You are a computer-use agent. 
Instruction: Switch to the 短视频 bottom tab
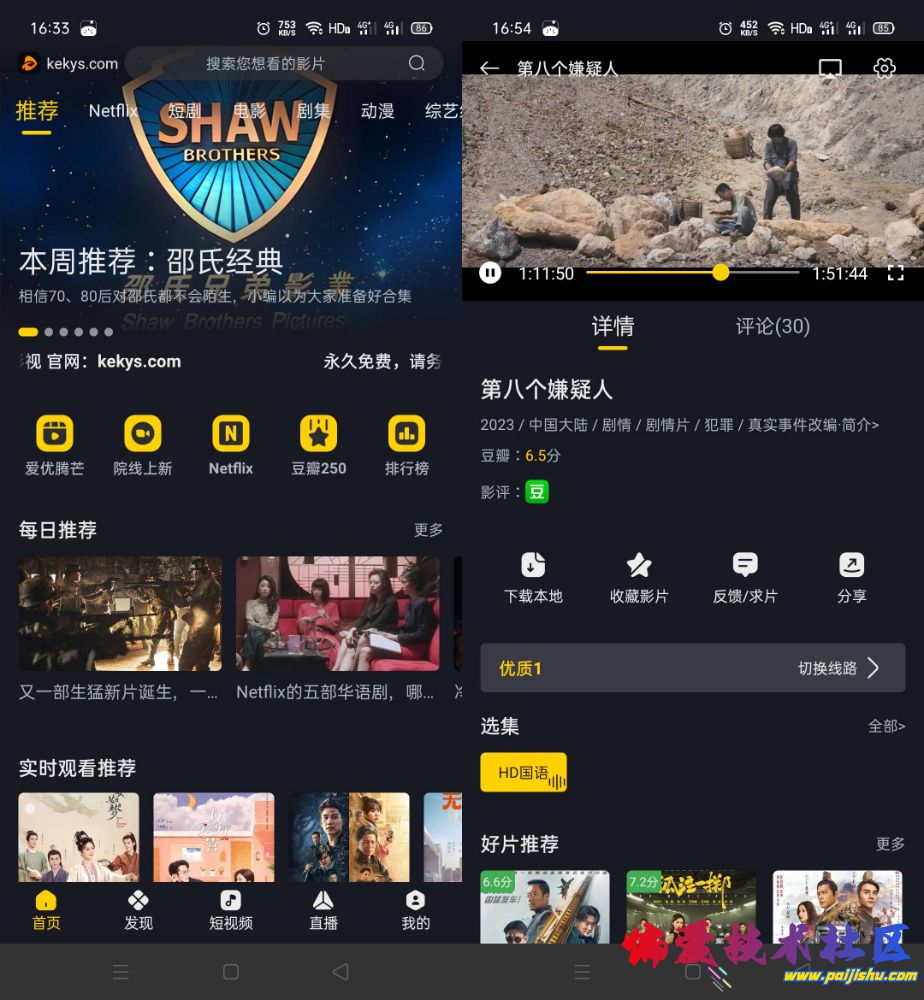(x=230, y=910)
